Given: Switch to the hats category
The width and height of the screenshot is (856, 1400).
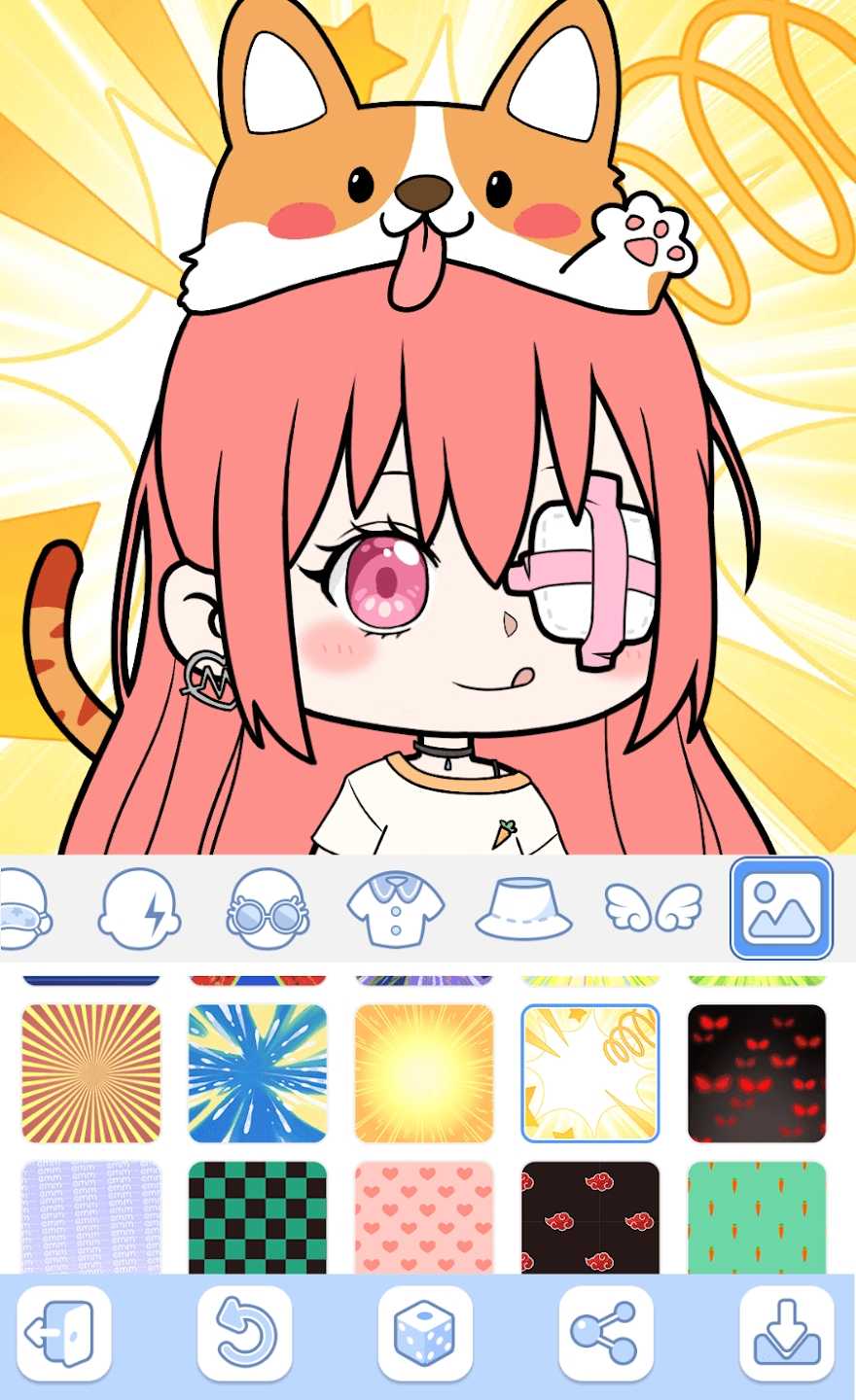Looking at the screenshot, I should click(x=523, y=910).
